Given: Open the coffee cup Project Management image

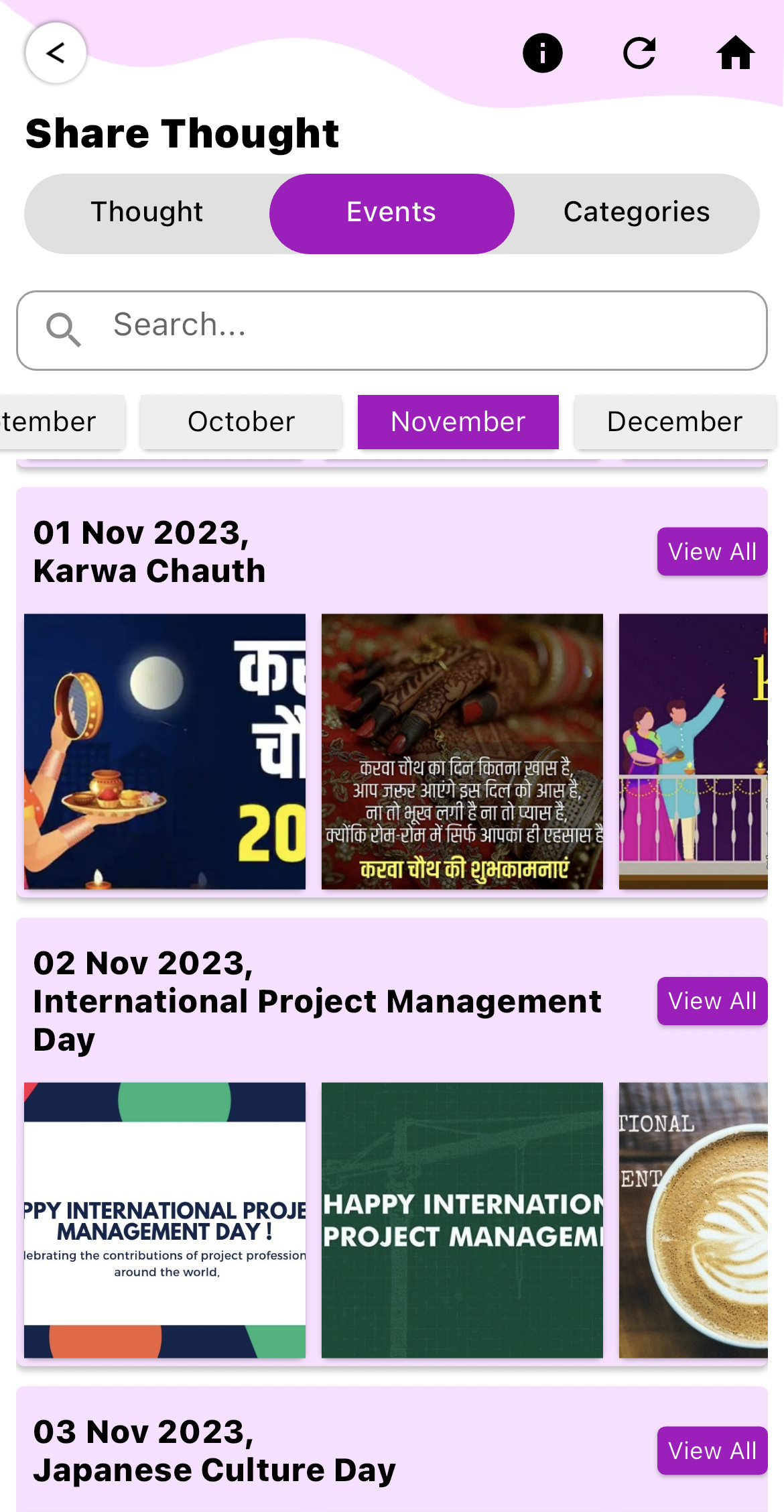Looking at the screenshot, I should 693,1220.
